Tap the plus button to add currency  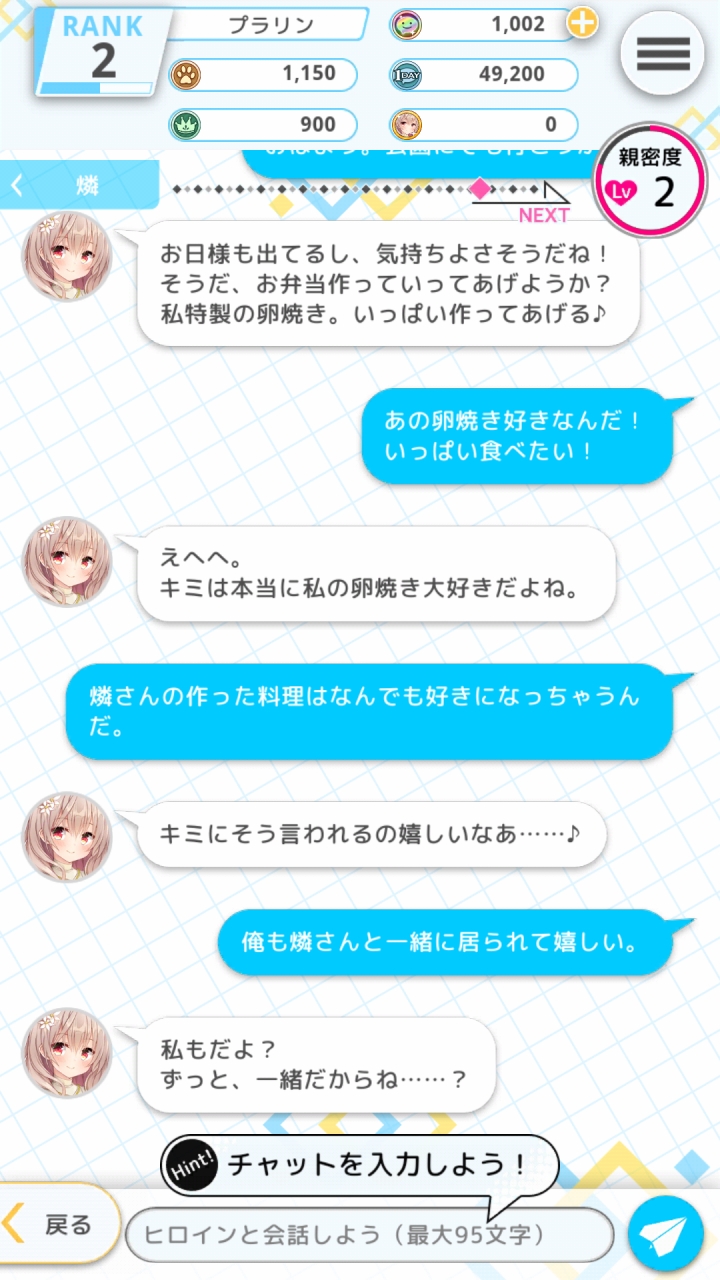583,24
